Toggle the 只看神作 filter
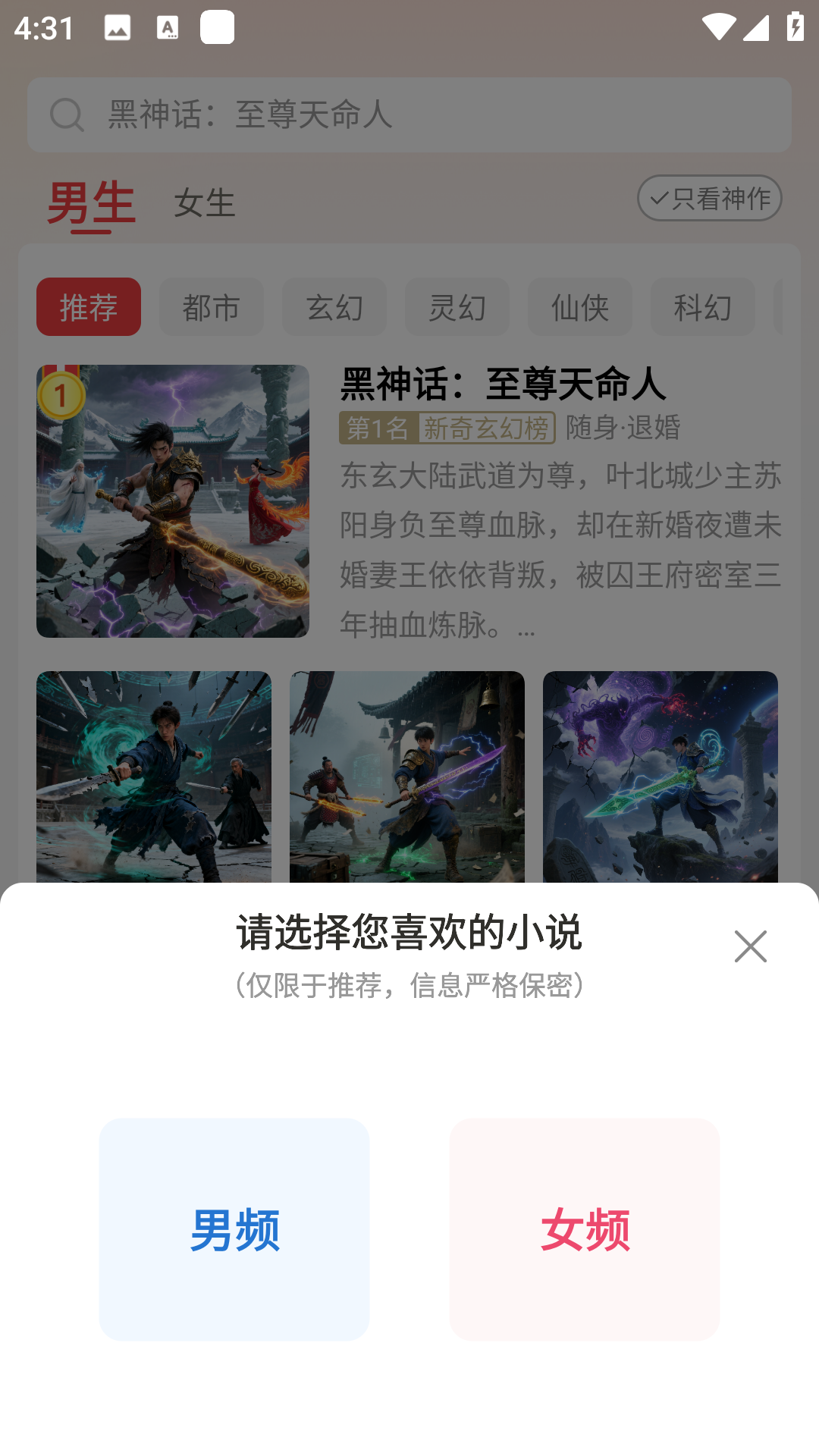 pos(709,198)
